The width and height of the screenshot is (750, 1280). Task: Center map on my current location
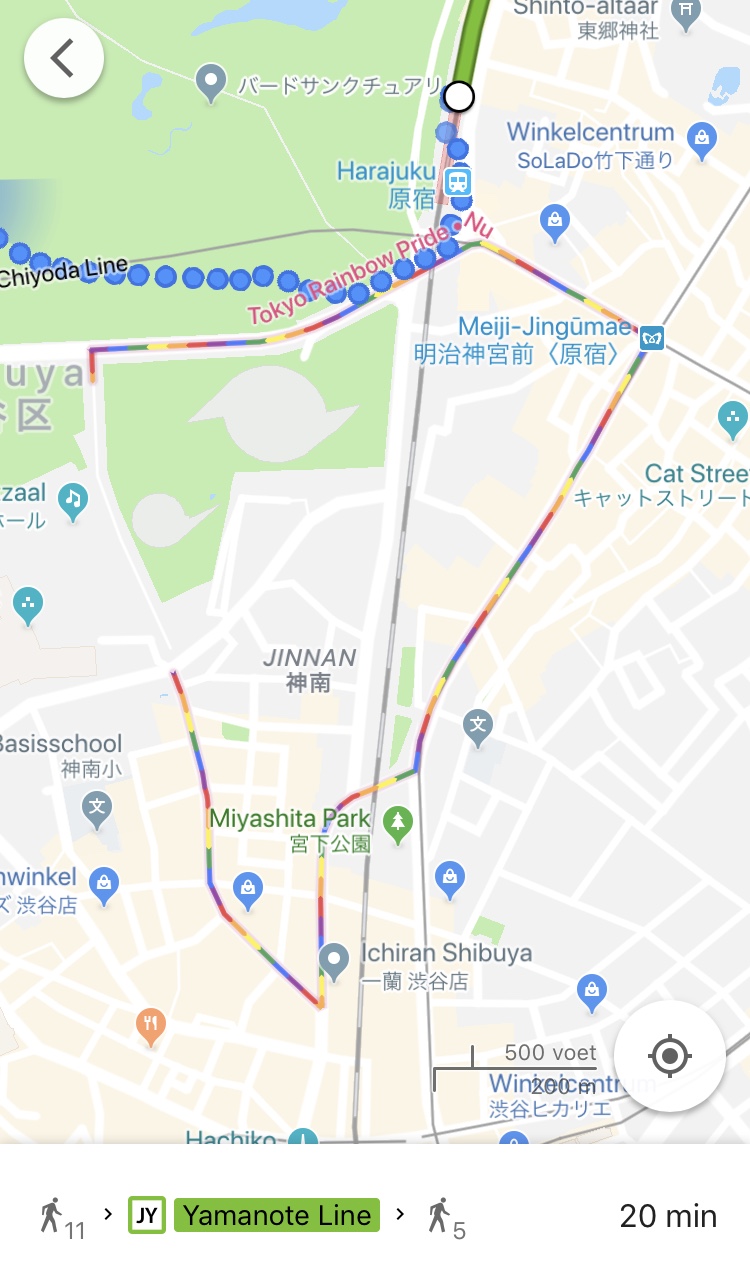pos(669,1055)
